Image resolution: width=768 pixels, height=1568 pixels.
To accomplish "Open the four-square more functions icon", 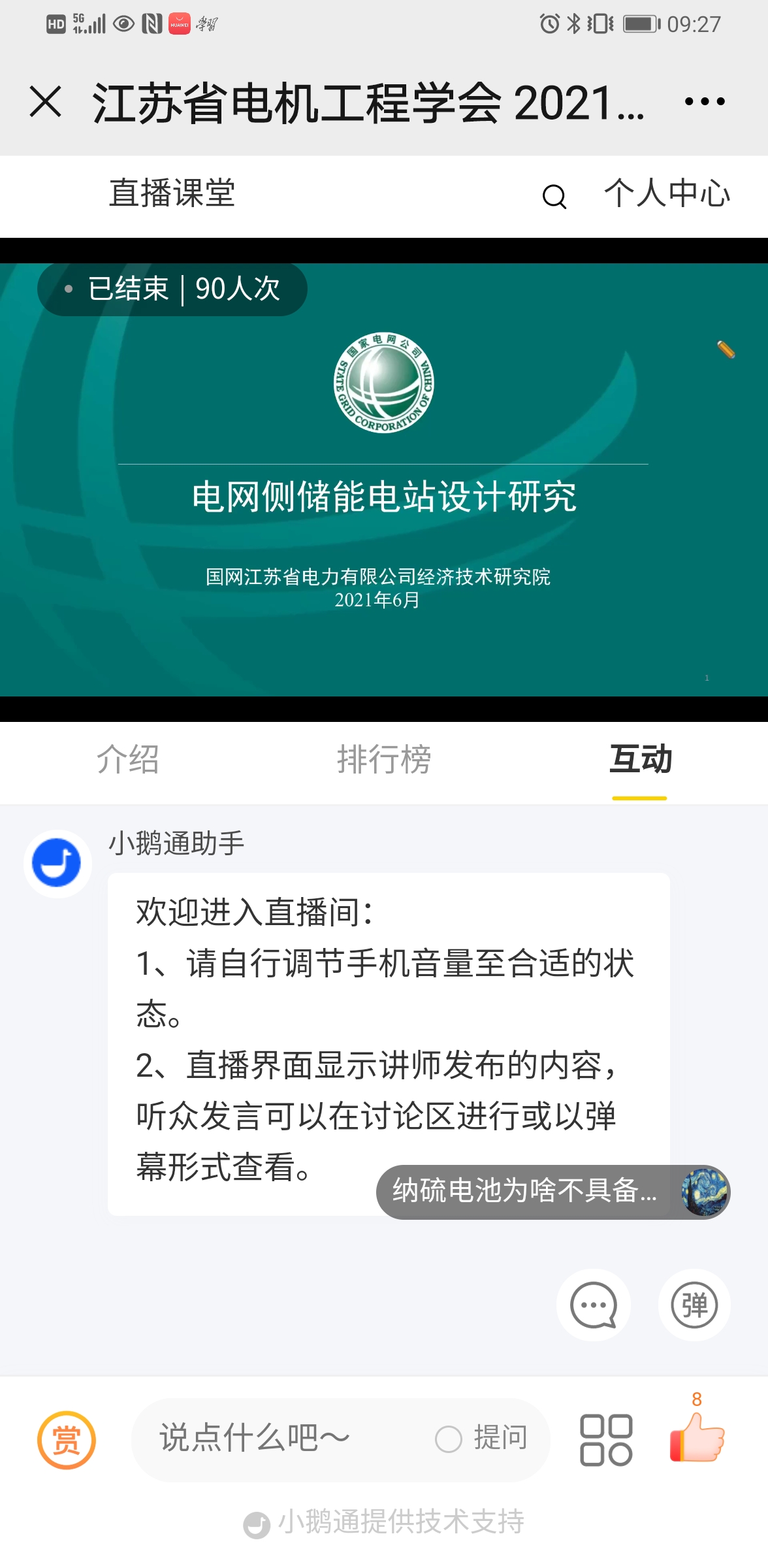I will pyautogui.click(x=605, y=1439).
